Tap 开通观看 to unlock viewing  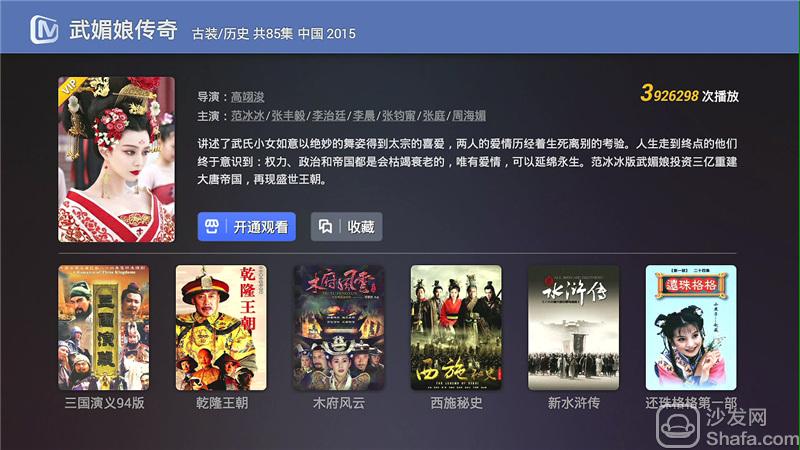click(x=246, y=227)
